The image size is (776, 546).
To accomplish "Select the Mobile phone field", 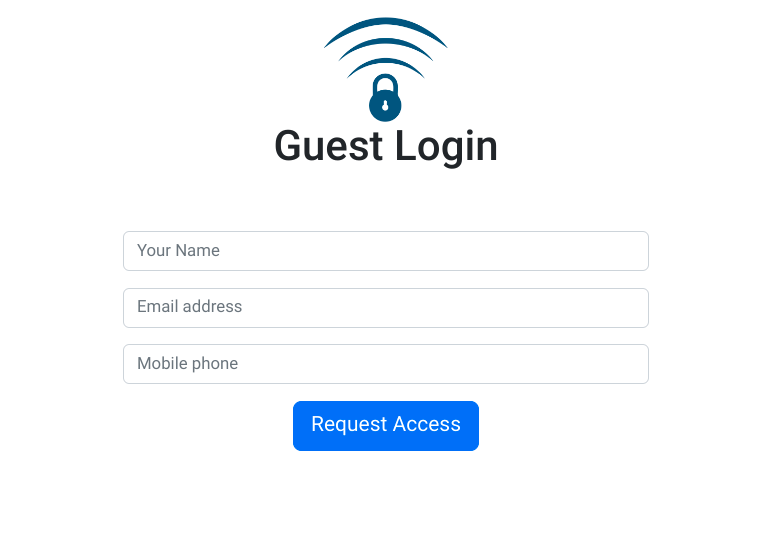I will coord(385,364).
